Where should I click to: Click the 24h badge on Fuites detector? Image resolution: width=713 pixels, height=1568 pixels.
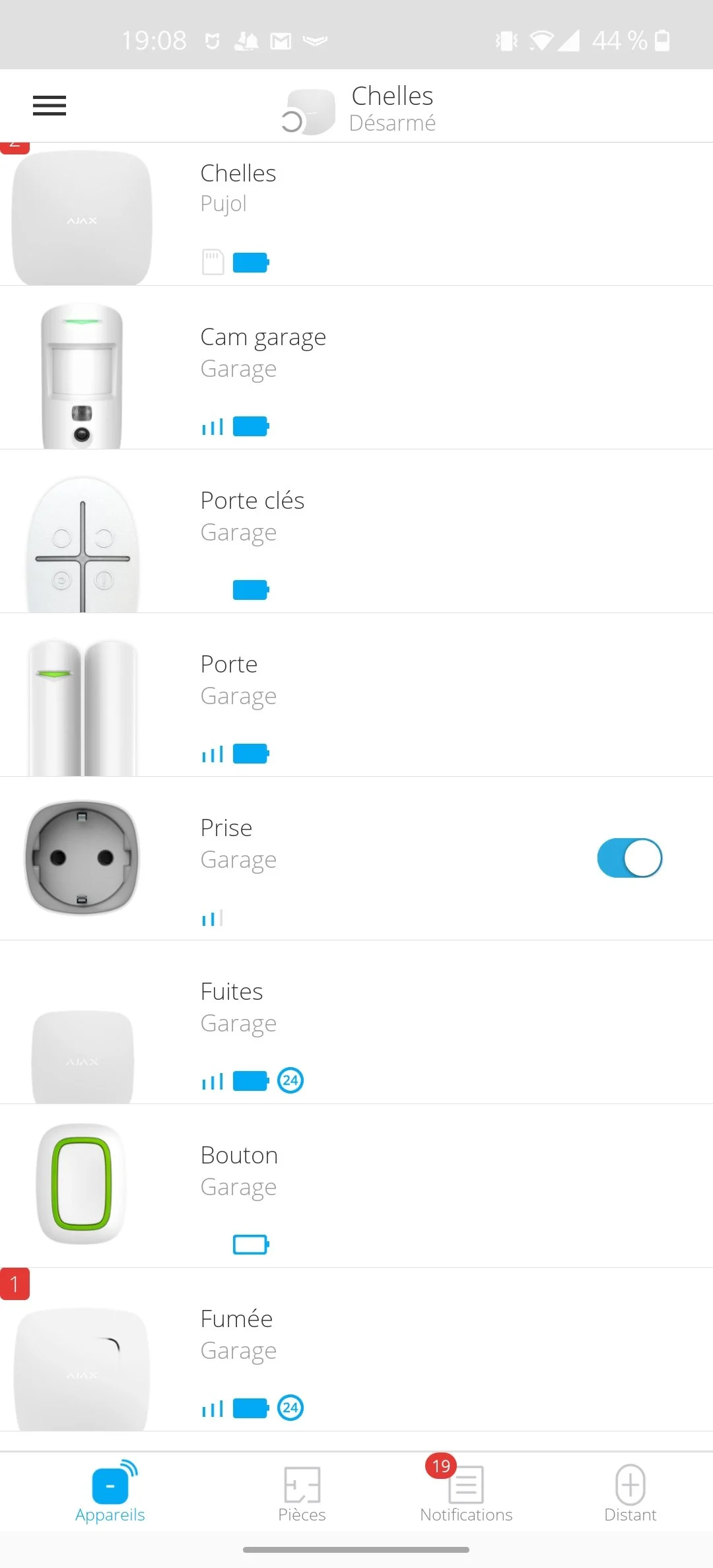(x=290, y=1080)
